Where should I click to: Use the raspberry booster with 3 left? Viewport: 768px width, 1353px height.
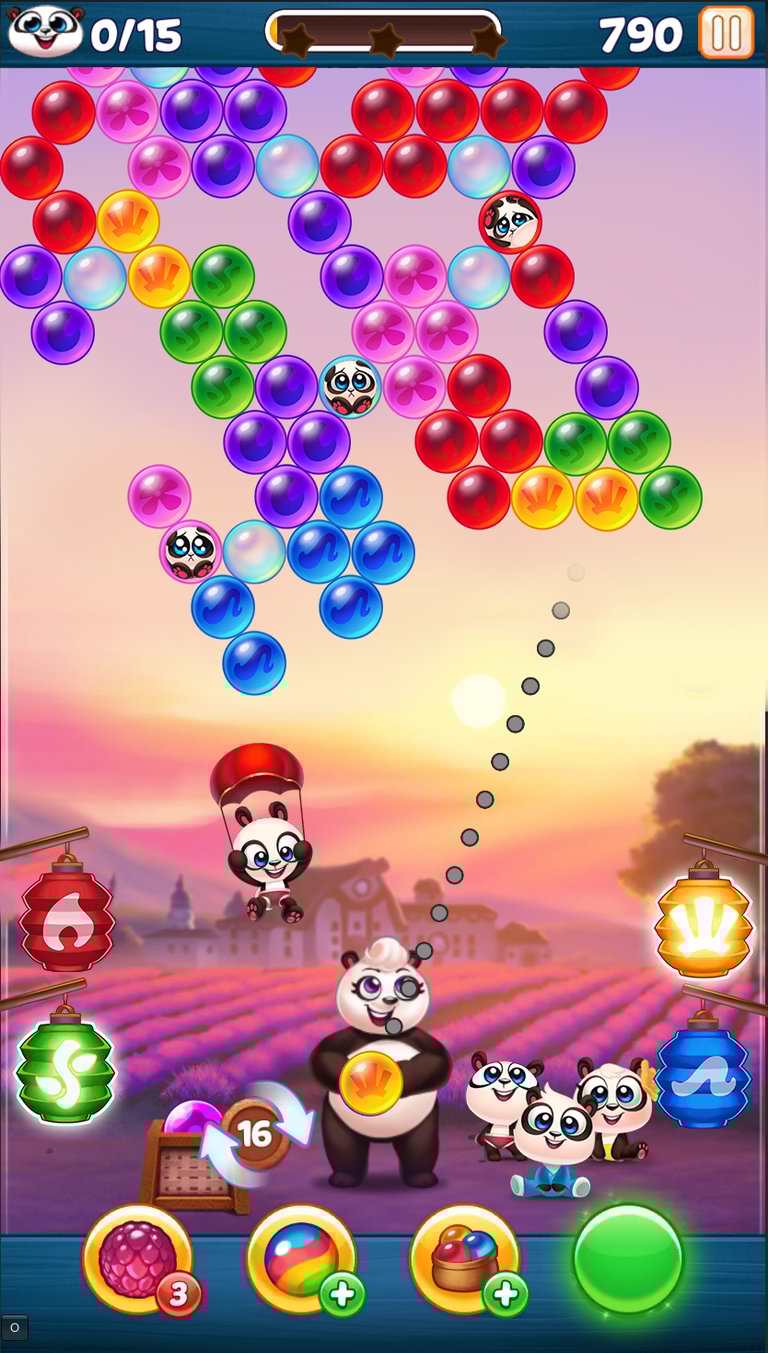[x=138, y=1260]
